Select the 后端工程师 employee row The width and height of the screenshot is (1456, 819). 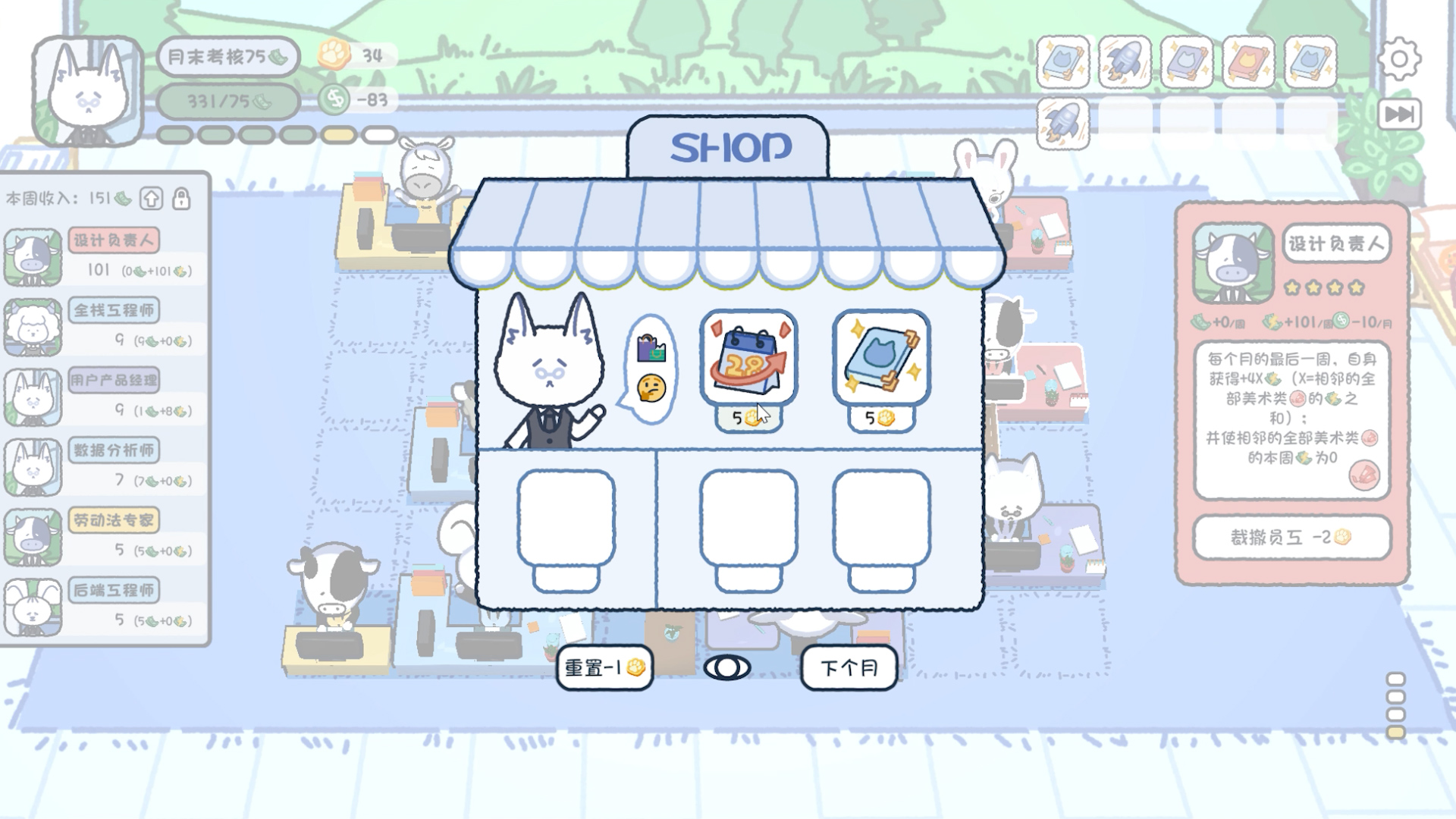pyautogui.click(x=106, y=606)
